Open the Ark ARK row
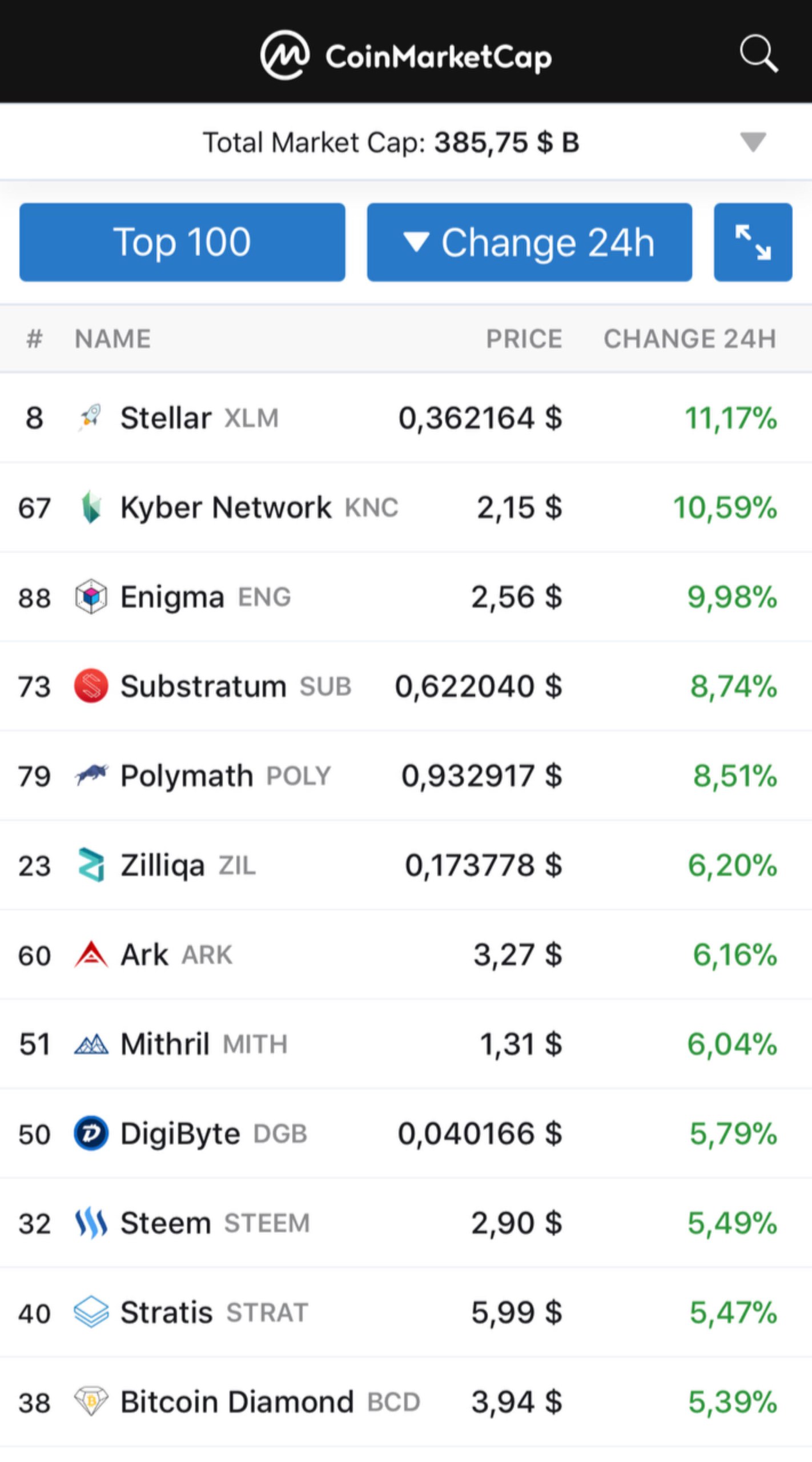 click(406, 954)
